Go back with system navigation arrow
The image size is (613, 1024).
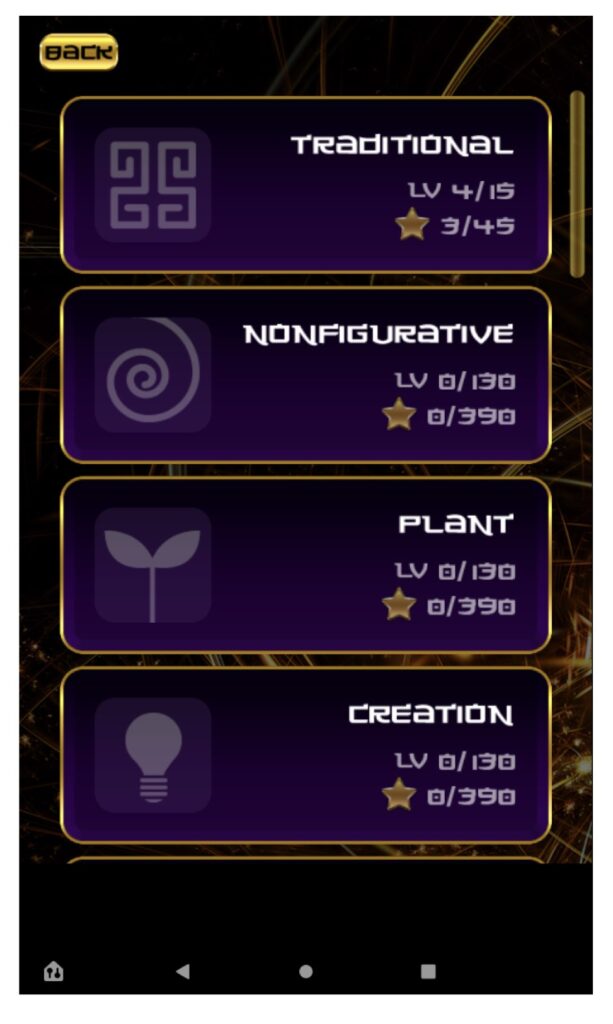(x=182, y=971)
